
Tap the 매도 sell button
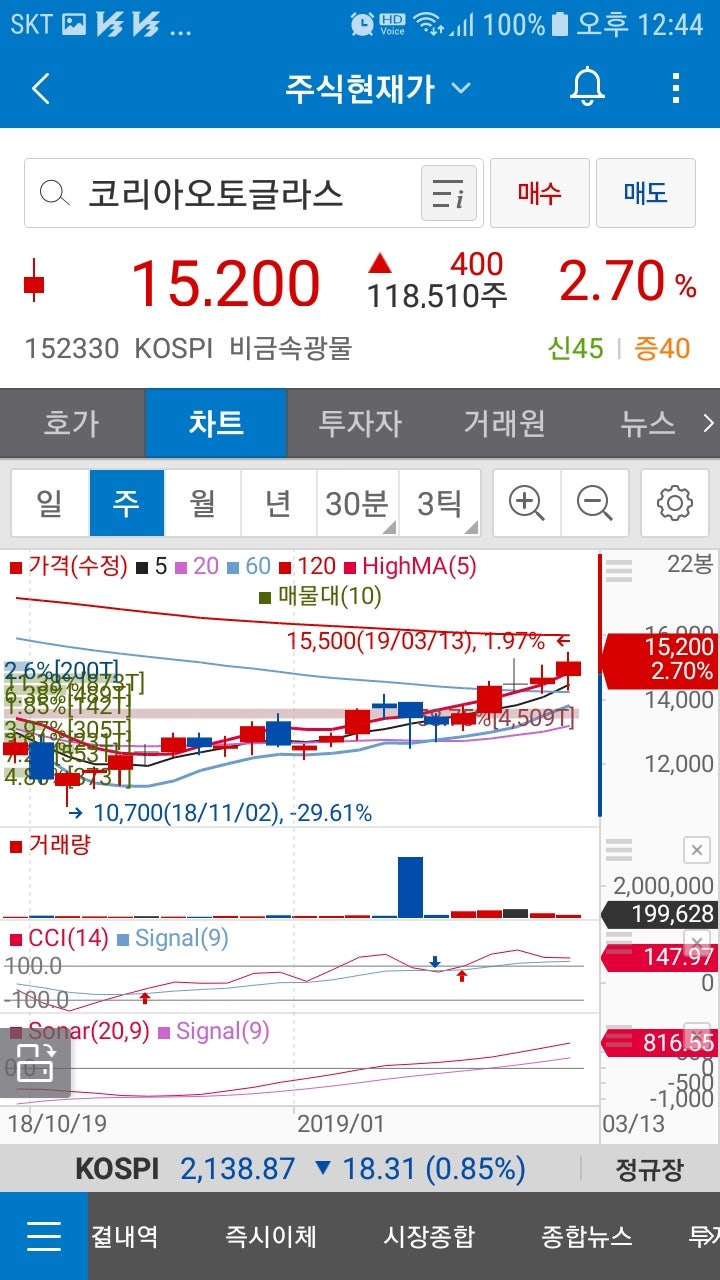pos(646,192)
